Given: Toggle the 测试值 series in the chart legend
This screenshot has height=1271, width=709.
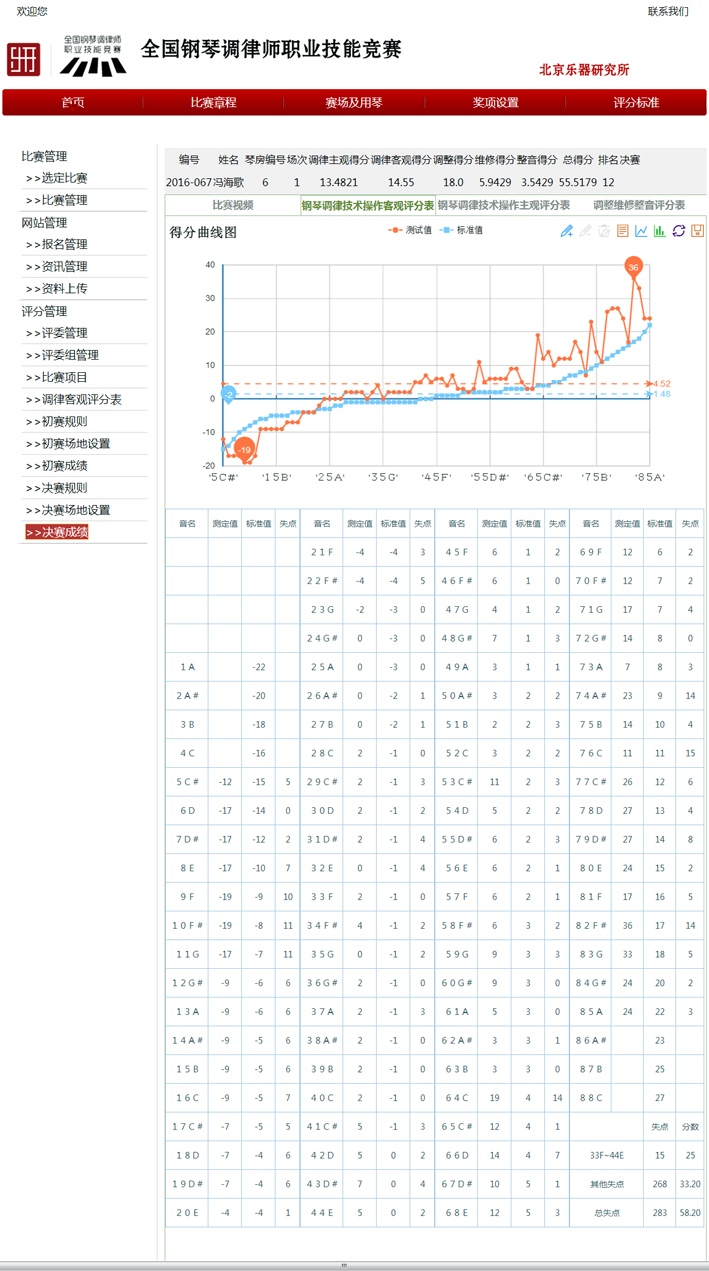Looking at the screenshot, I should click(411, 230).
